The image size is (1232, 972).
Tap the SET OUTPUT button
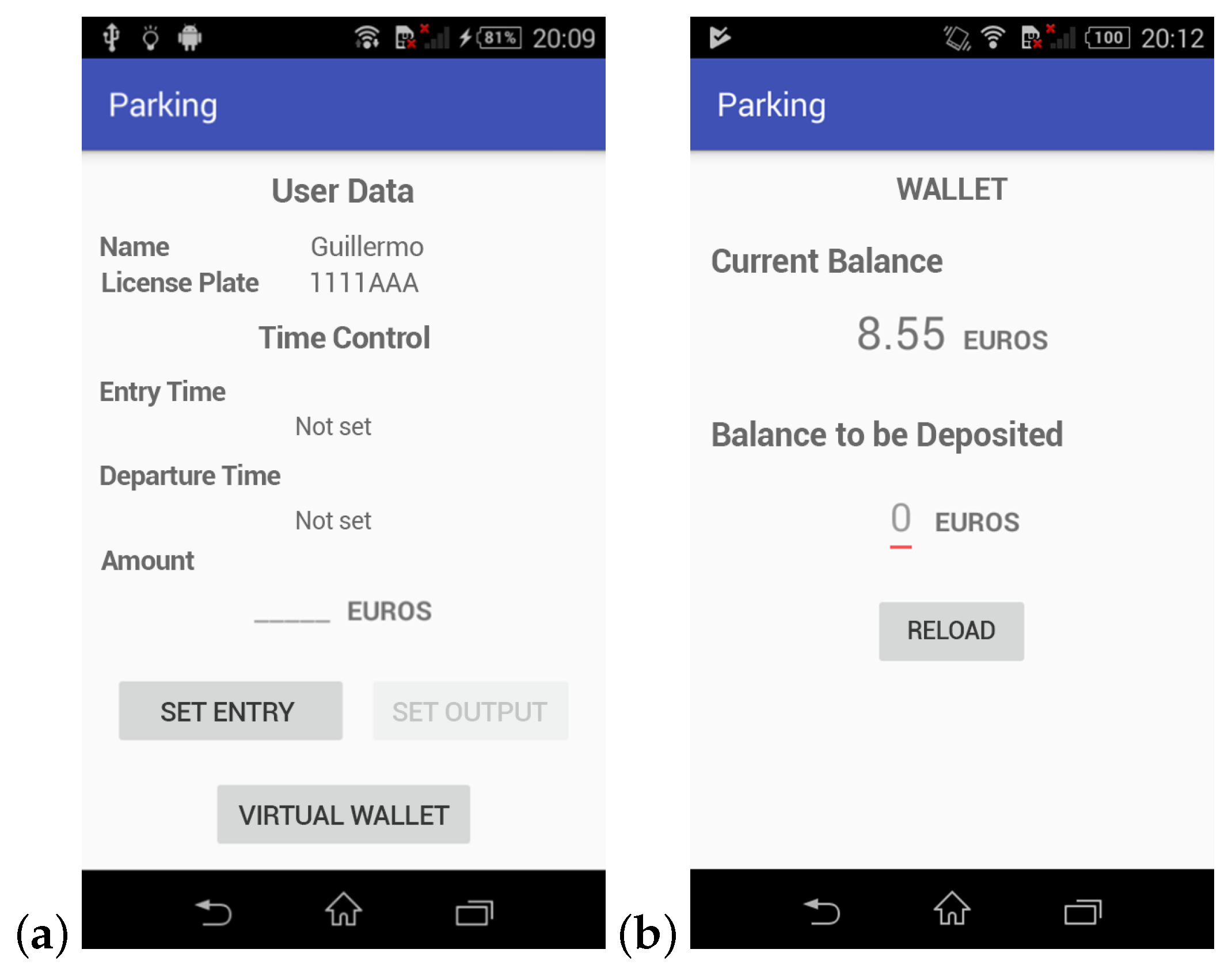coord(470,711)
